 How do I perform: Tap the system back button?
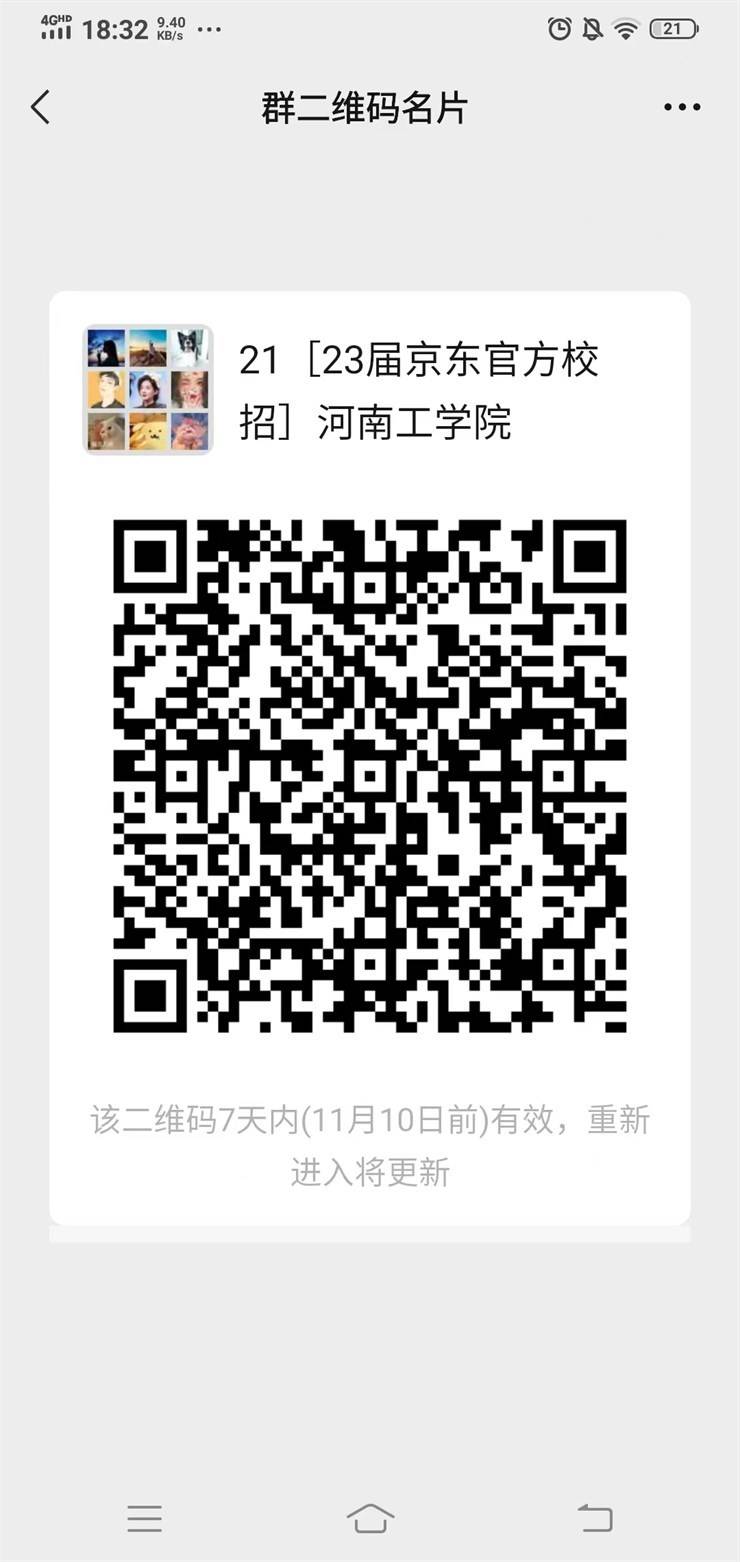[x=595, y=1518]
